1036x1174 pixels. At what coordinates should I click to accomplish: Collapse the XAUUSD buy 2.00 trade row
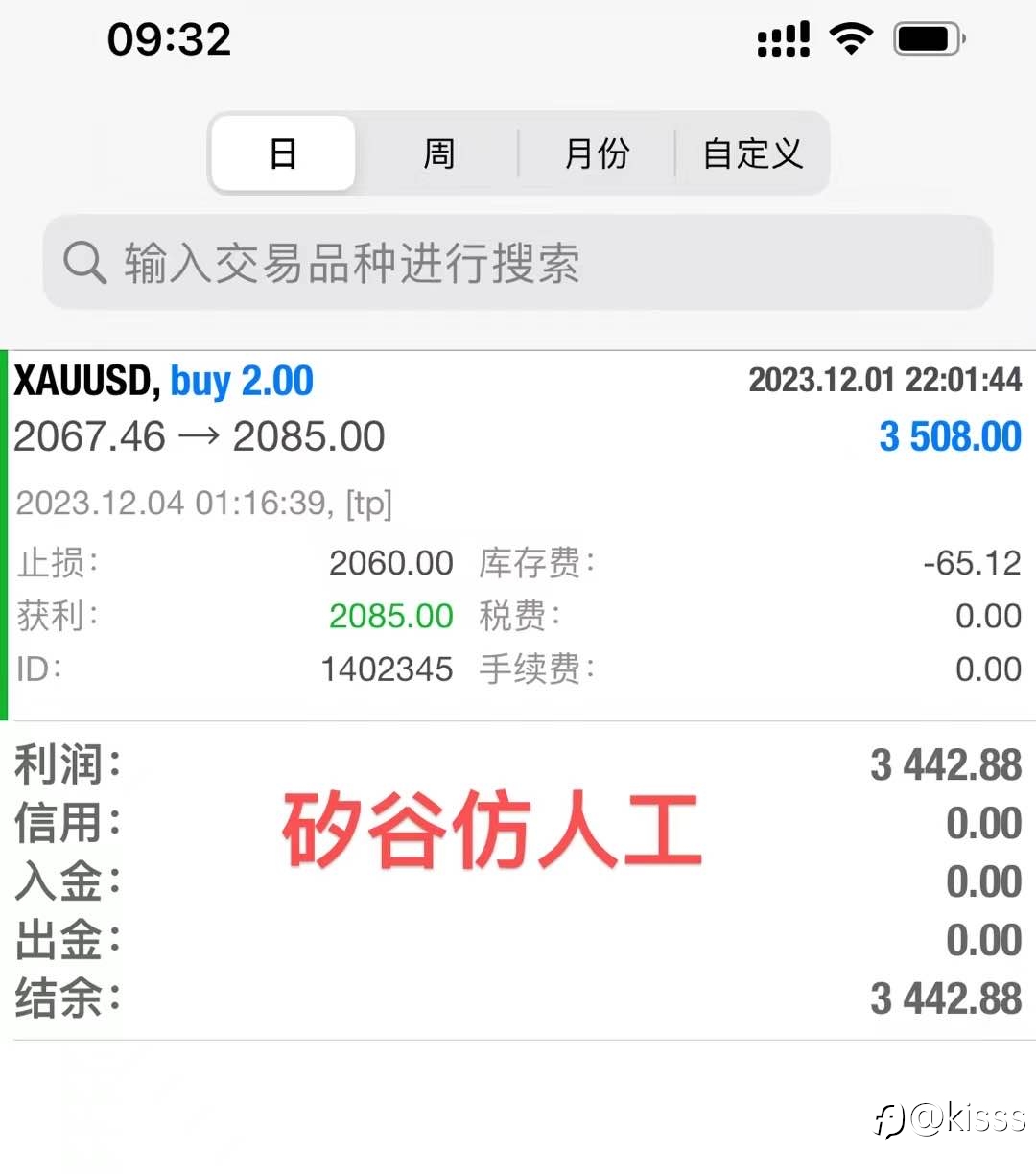click(x=518, y=535)
